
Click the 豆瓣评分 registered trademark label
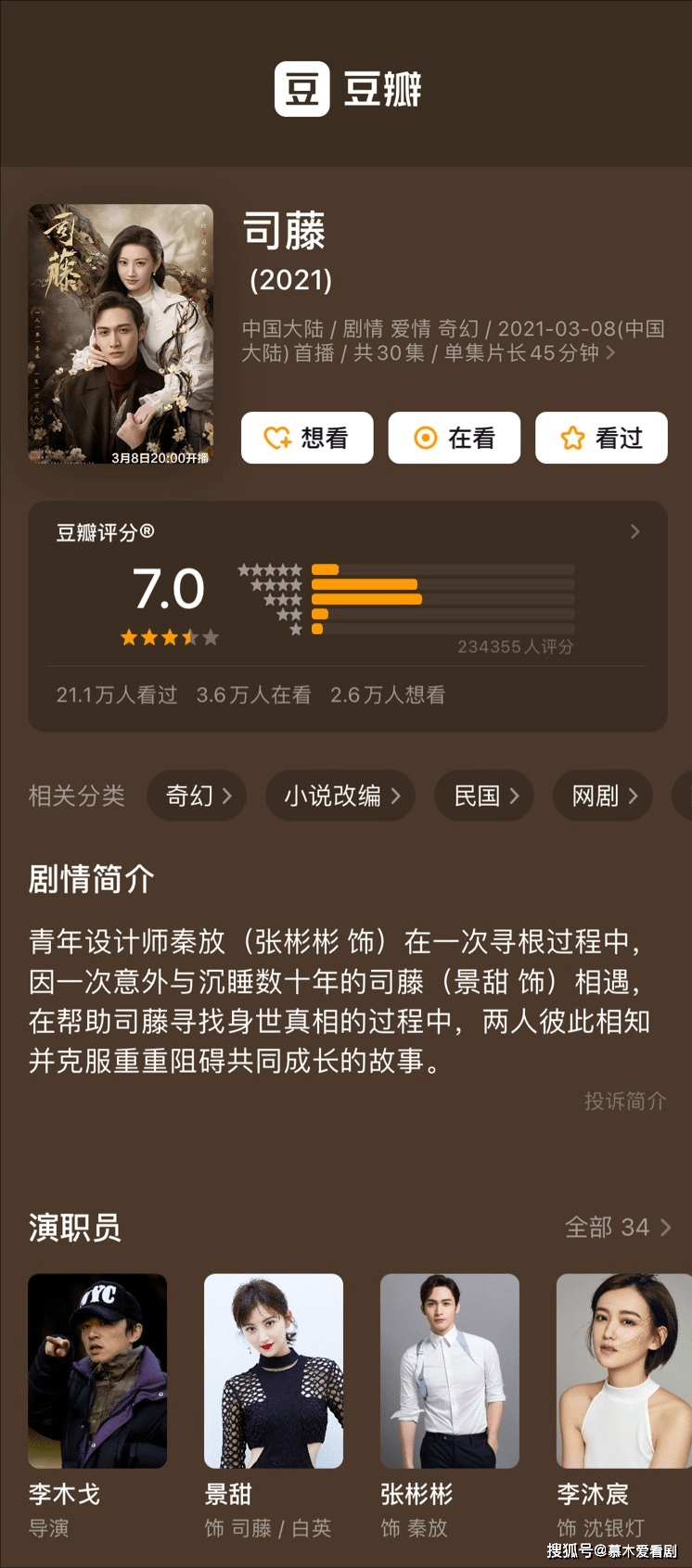105,533
